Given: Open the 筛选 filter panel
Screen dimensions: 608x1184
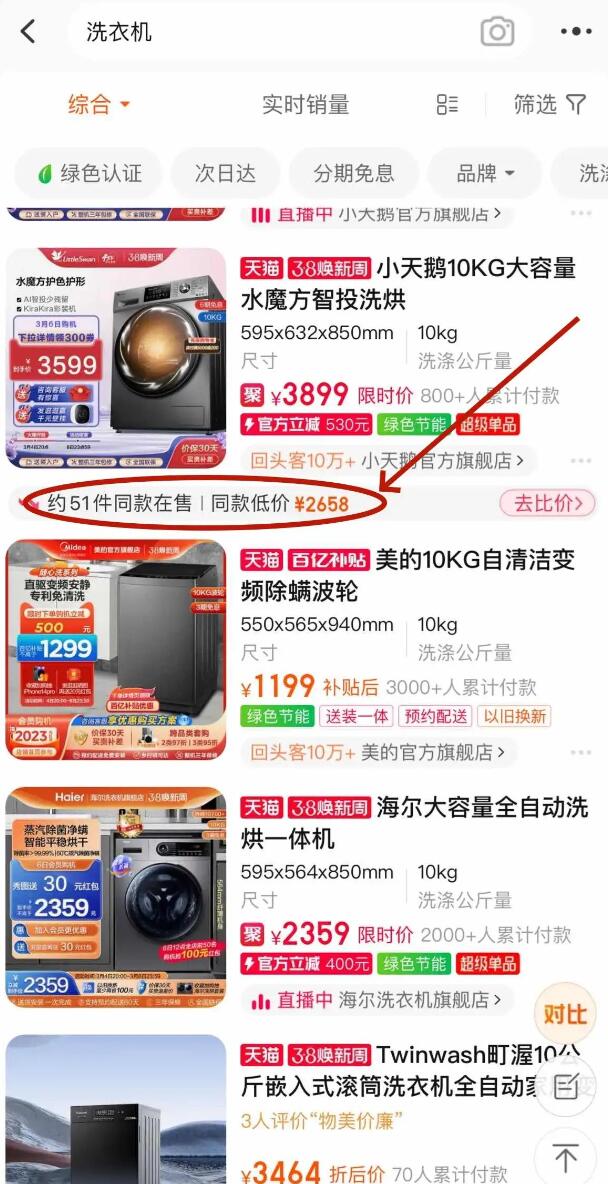Looking at the screenshot, I should coord(549,104).
